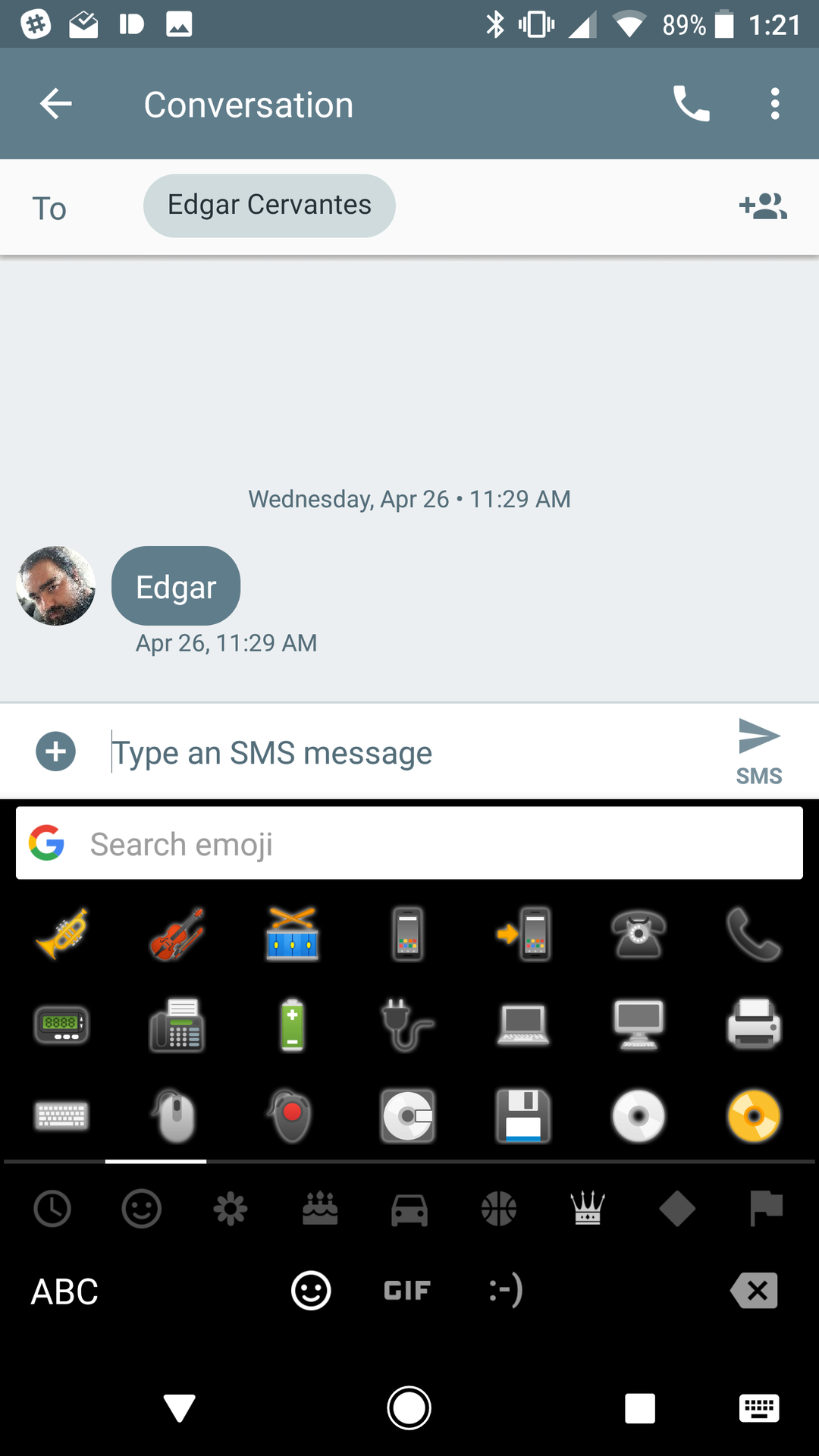Screen dimensions: 819x1456
Task: Go back from the Conversation screen
Action: point(55,104)
